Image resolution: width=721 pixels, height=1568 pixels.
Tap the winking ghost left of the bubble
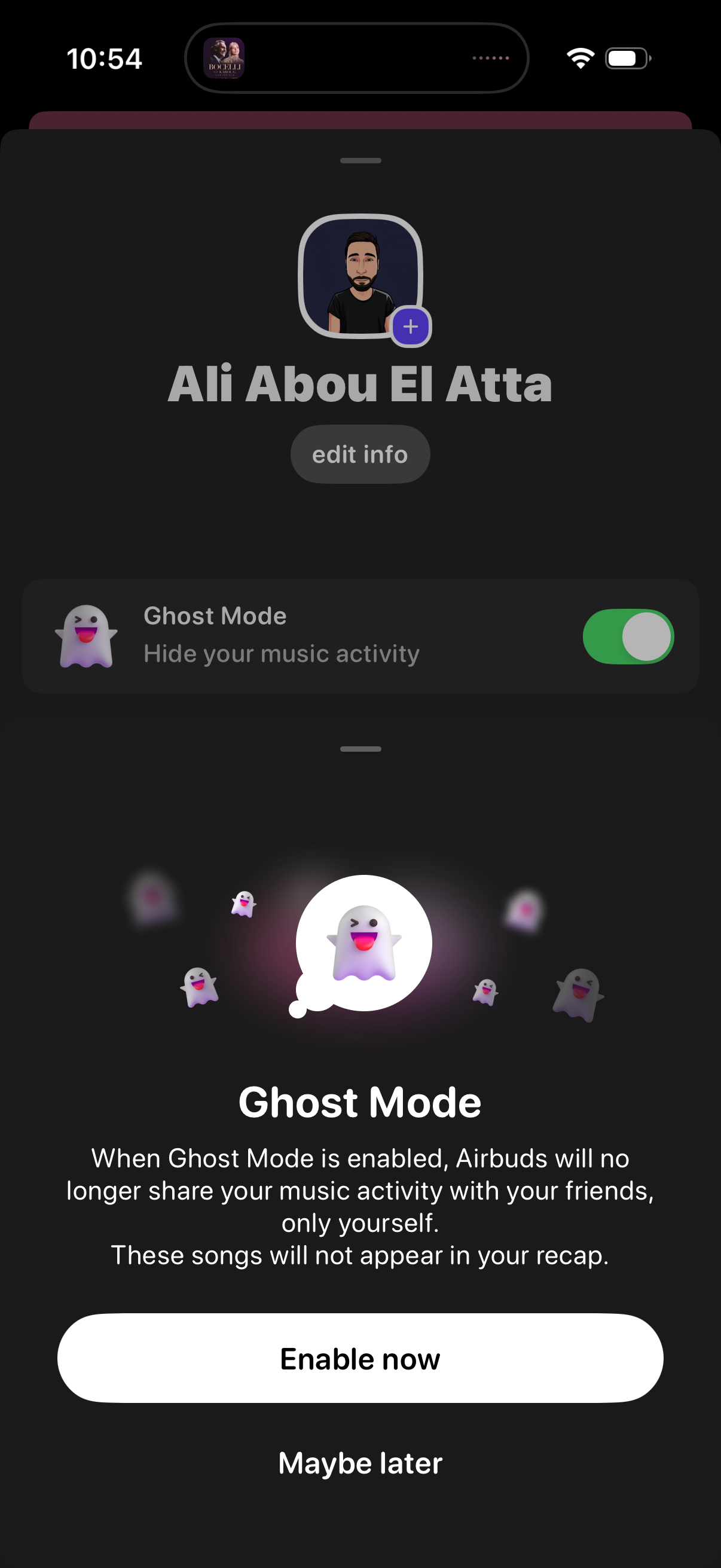(x=199, y=987)
